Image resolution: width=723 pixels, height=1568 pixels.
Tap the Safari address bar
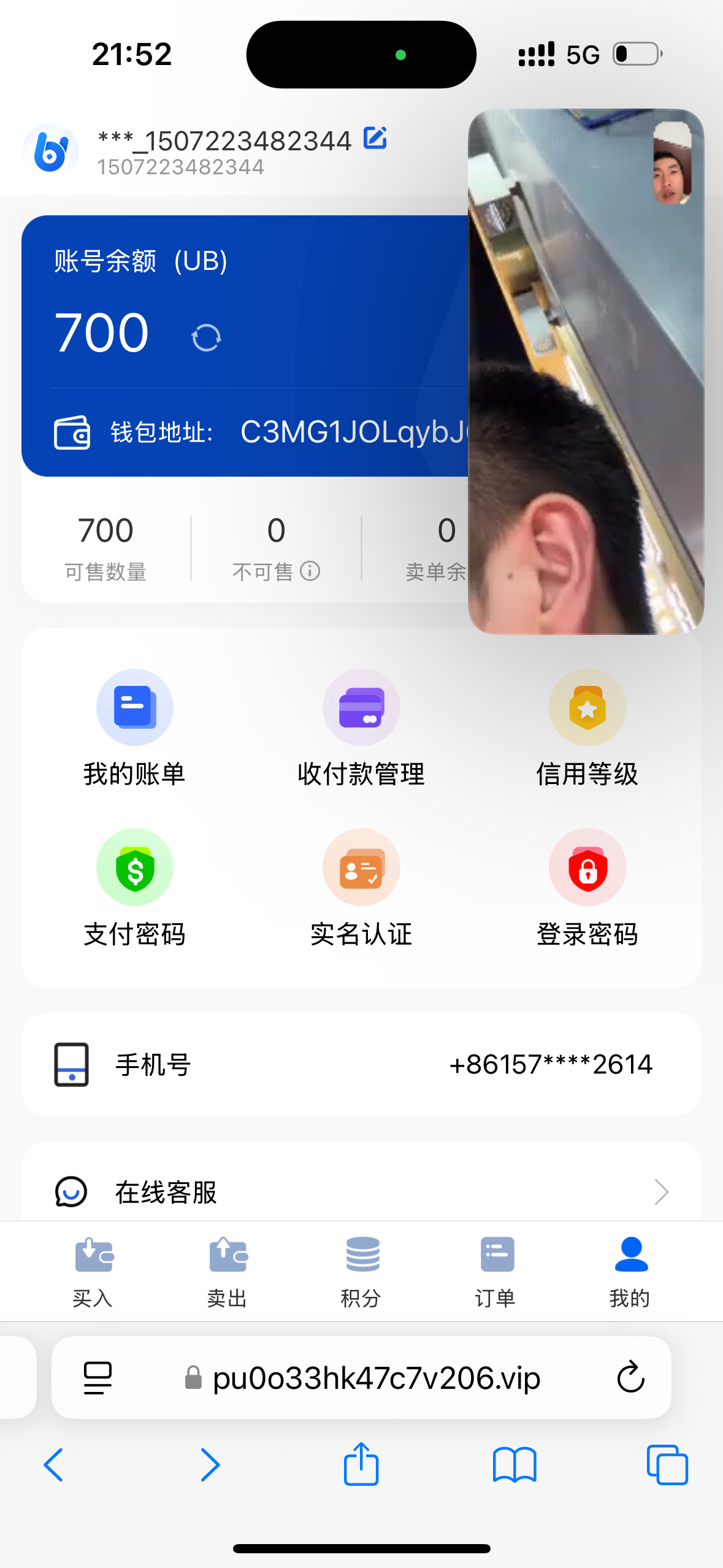coord(375,1378)
